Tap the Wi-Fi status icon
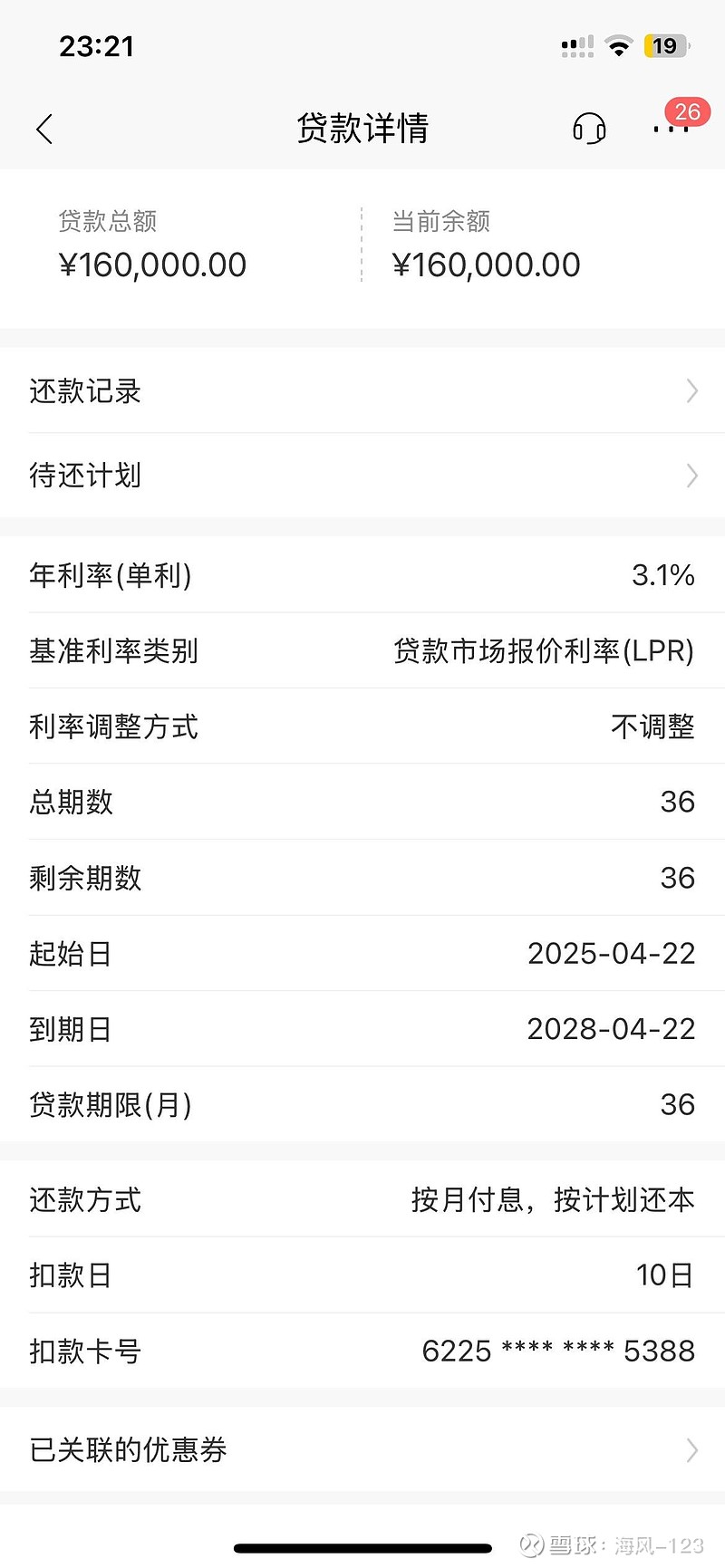Viewport: 725px width, 1568px height. 619,46
